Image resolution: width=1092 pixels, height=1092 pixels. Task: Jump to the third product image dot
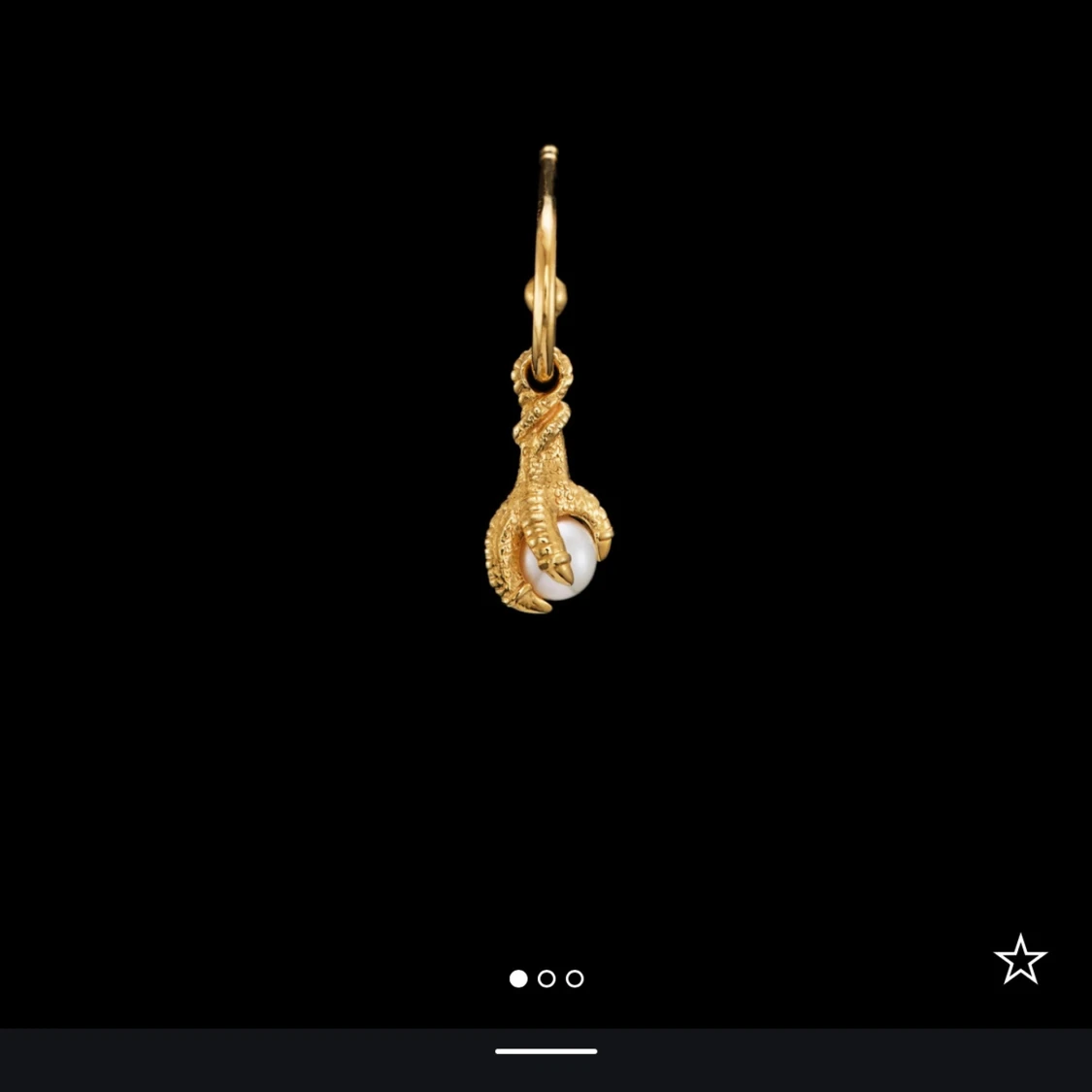coord(575,978)
